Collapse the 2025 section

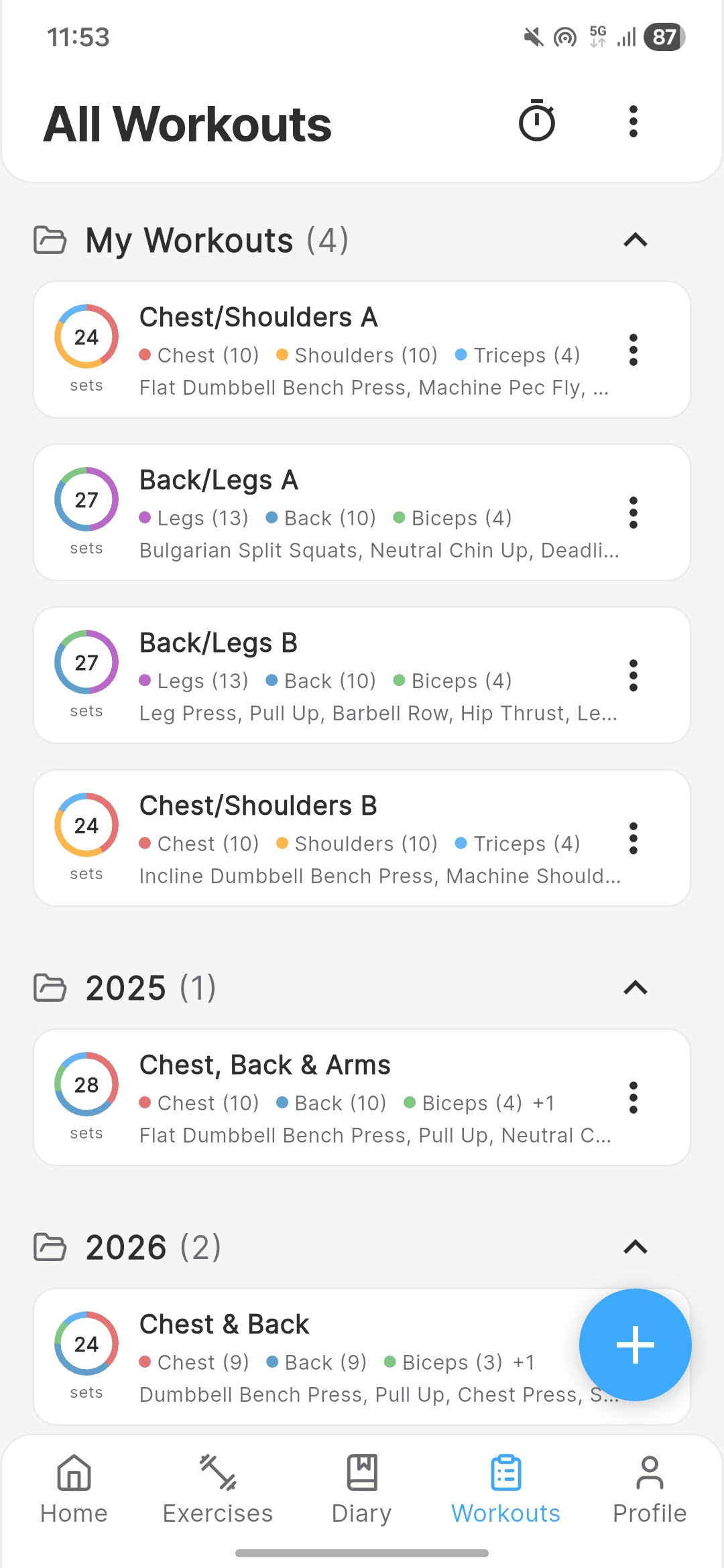[x=636, y=988]
